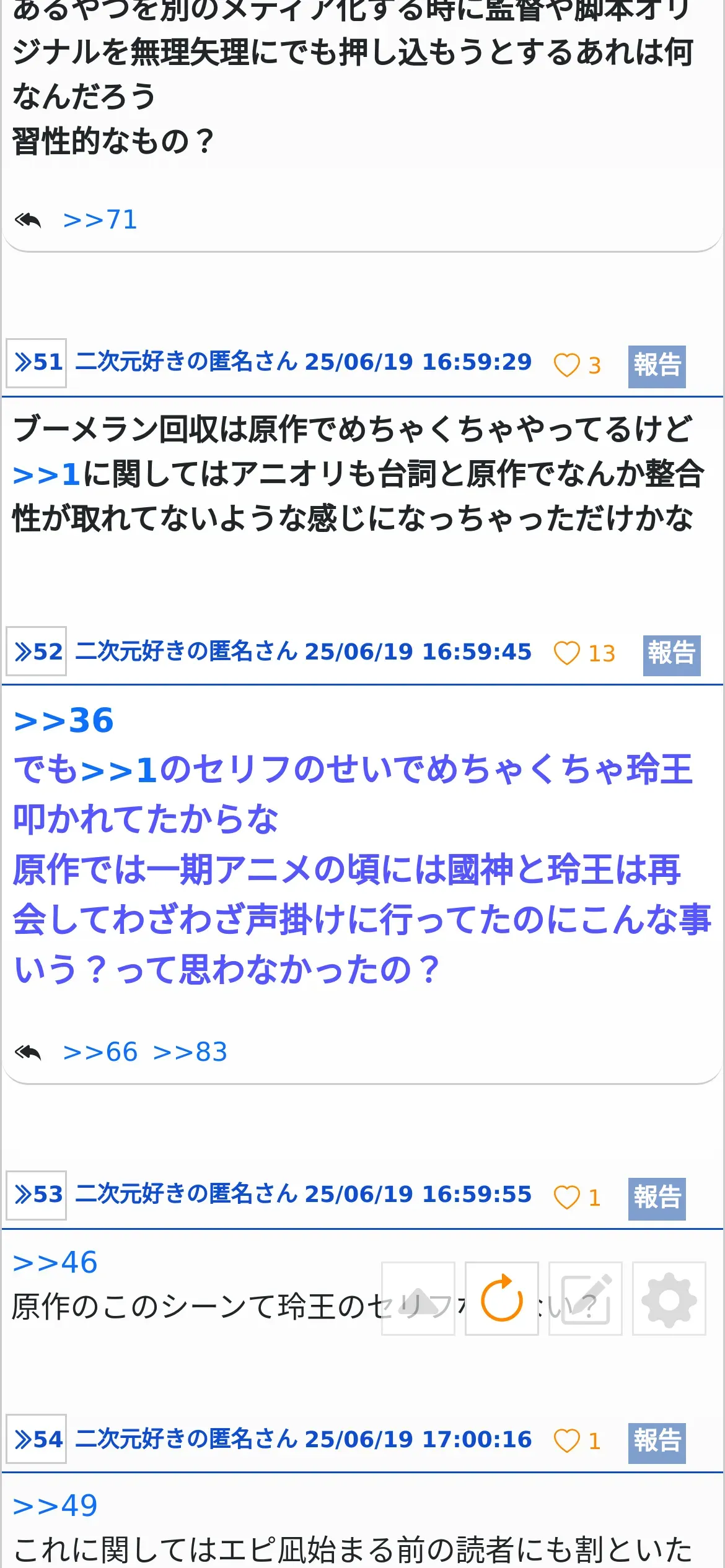Tap post number >>53
Image resolution: width=725 pixels, height=1568 pixels.
(37, 1195)
